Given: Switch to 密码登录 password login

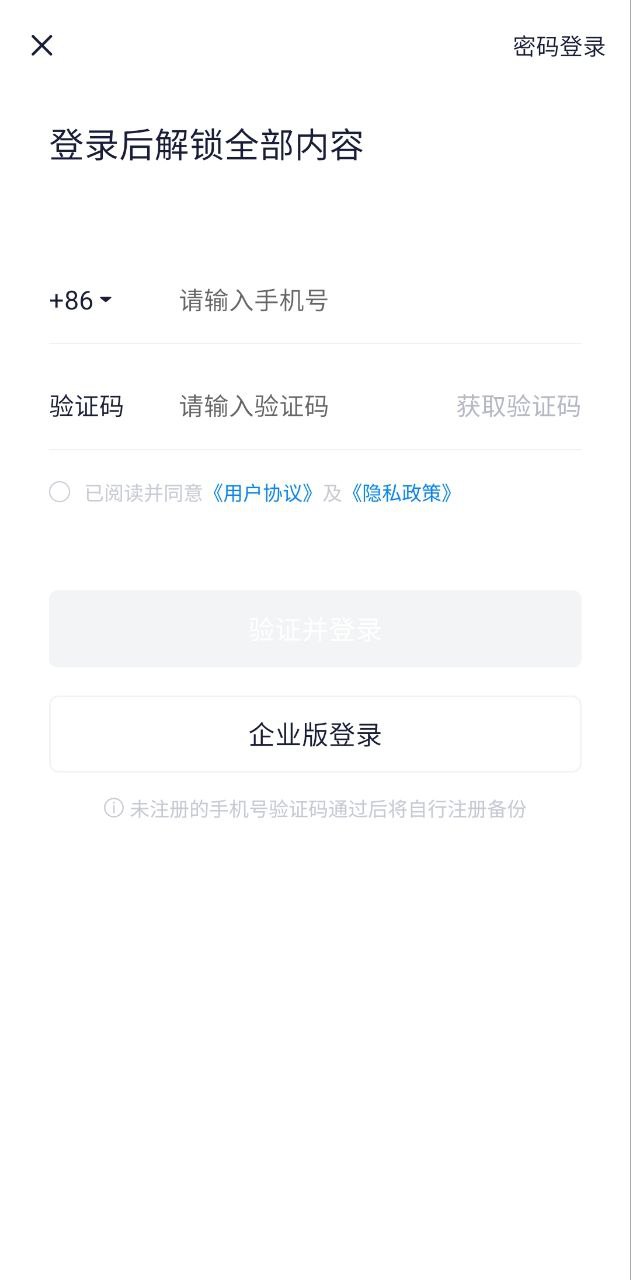Looking at the screenshot, I should coord(559,47).
